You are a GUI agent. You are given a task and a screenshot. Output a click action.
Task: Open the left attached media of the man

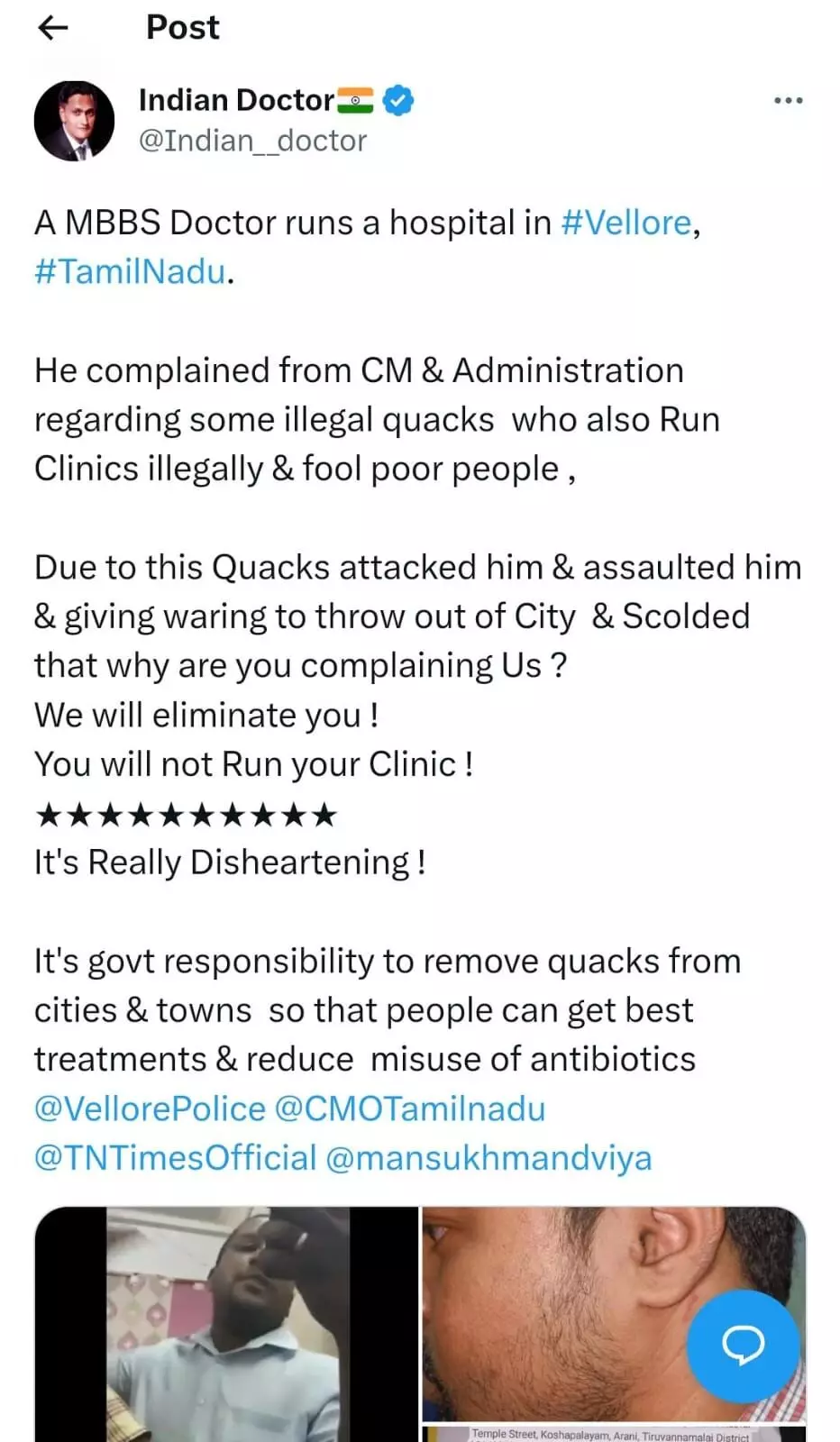click(x=227, y=1323)
